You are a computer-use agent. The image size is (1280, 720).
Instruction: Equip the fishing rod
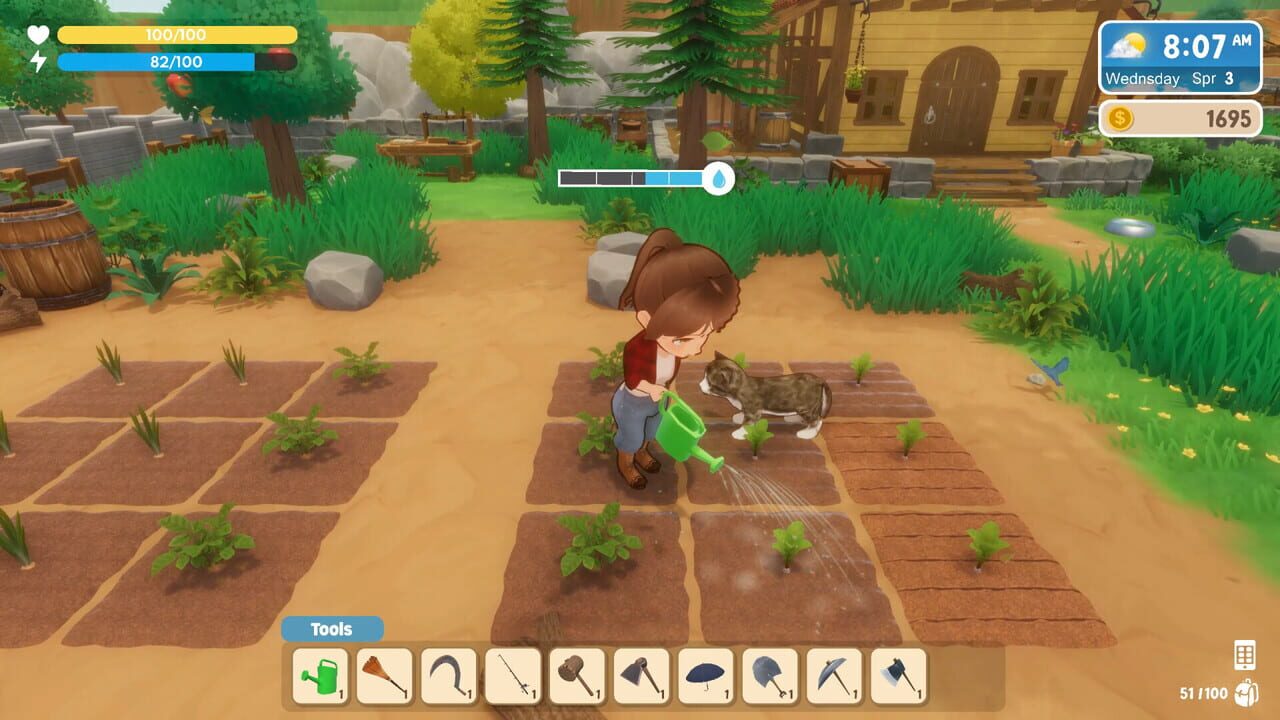[513, 676]
